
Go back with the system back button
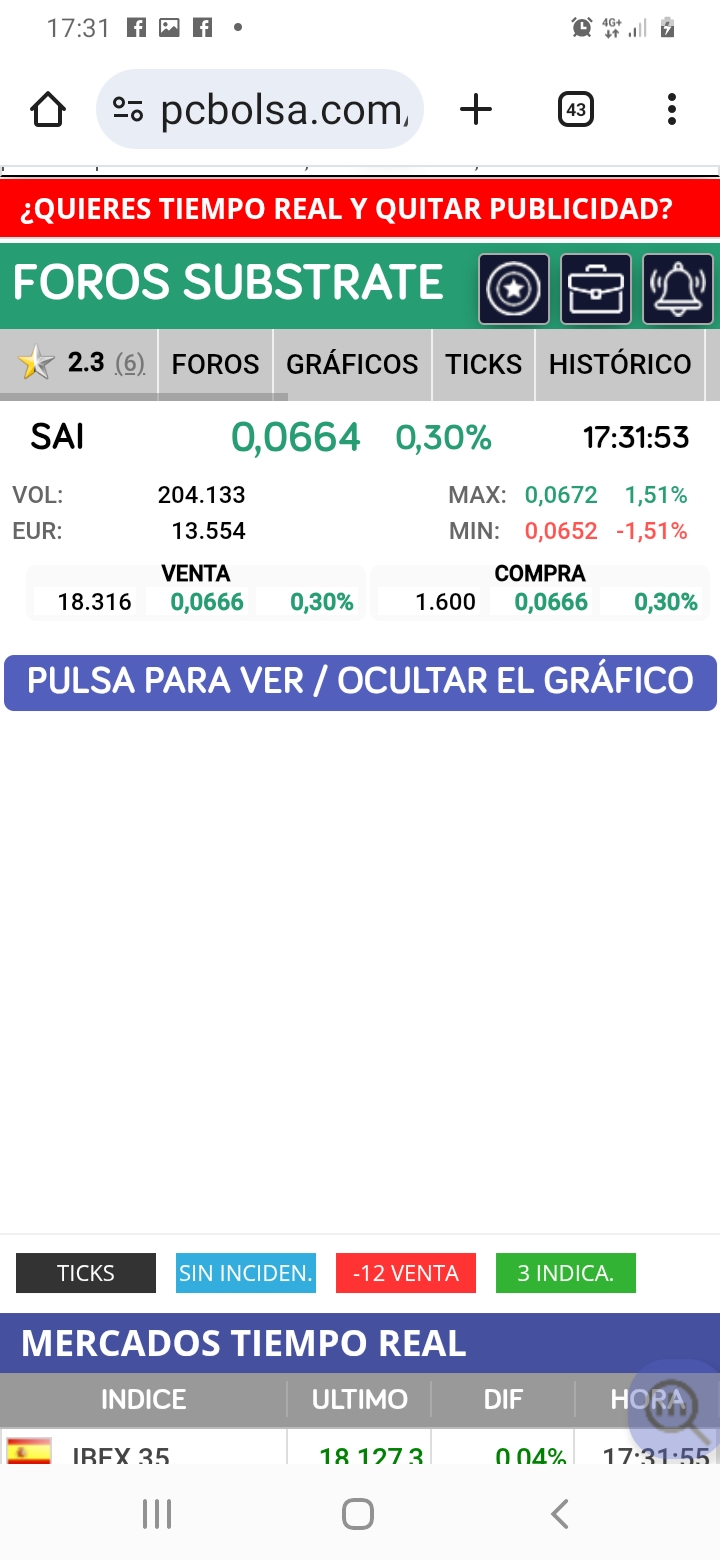(560, 1514)
